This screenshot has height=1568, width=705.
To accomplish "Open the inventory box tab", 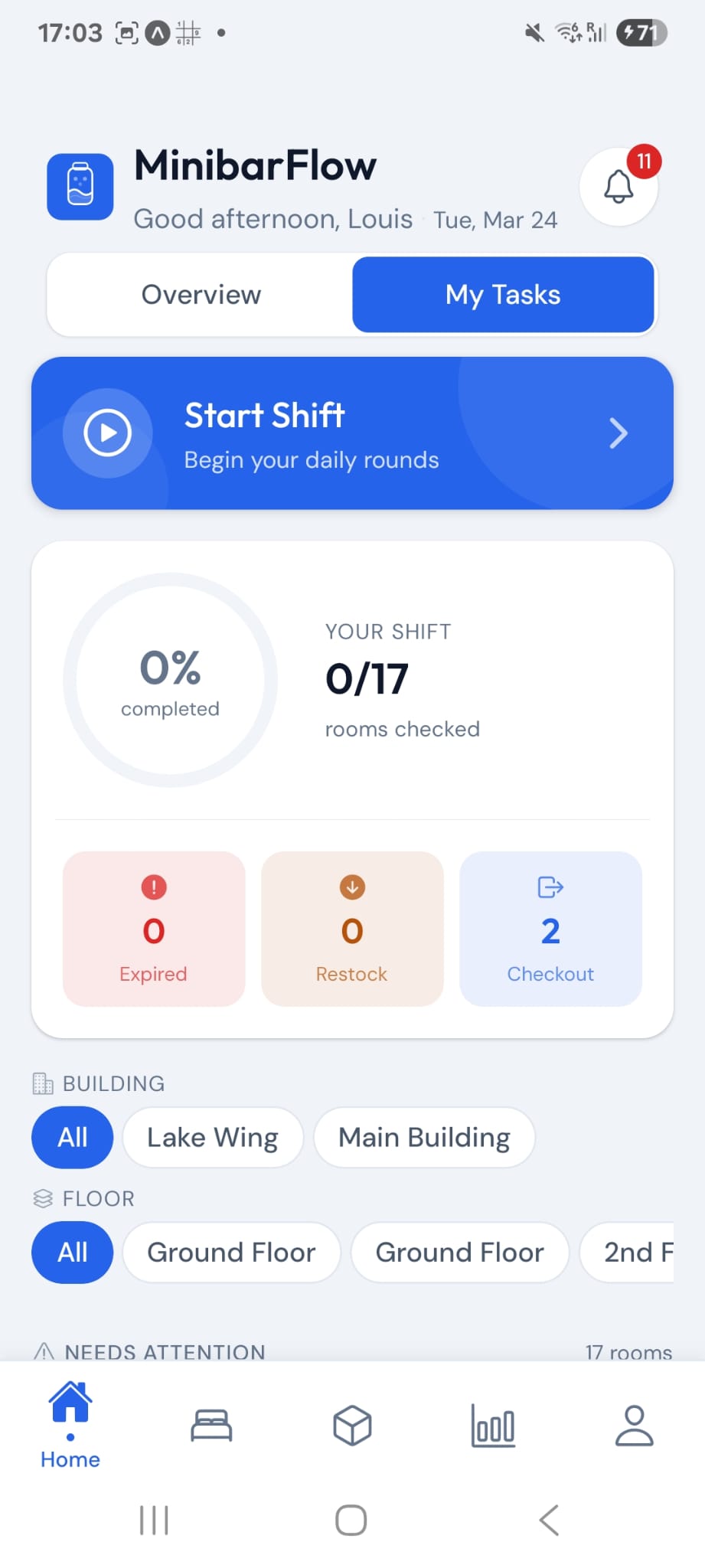I will [352, 1426].
